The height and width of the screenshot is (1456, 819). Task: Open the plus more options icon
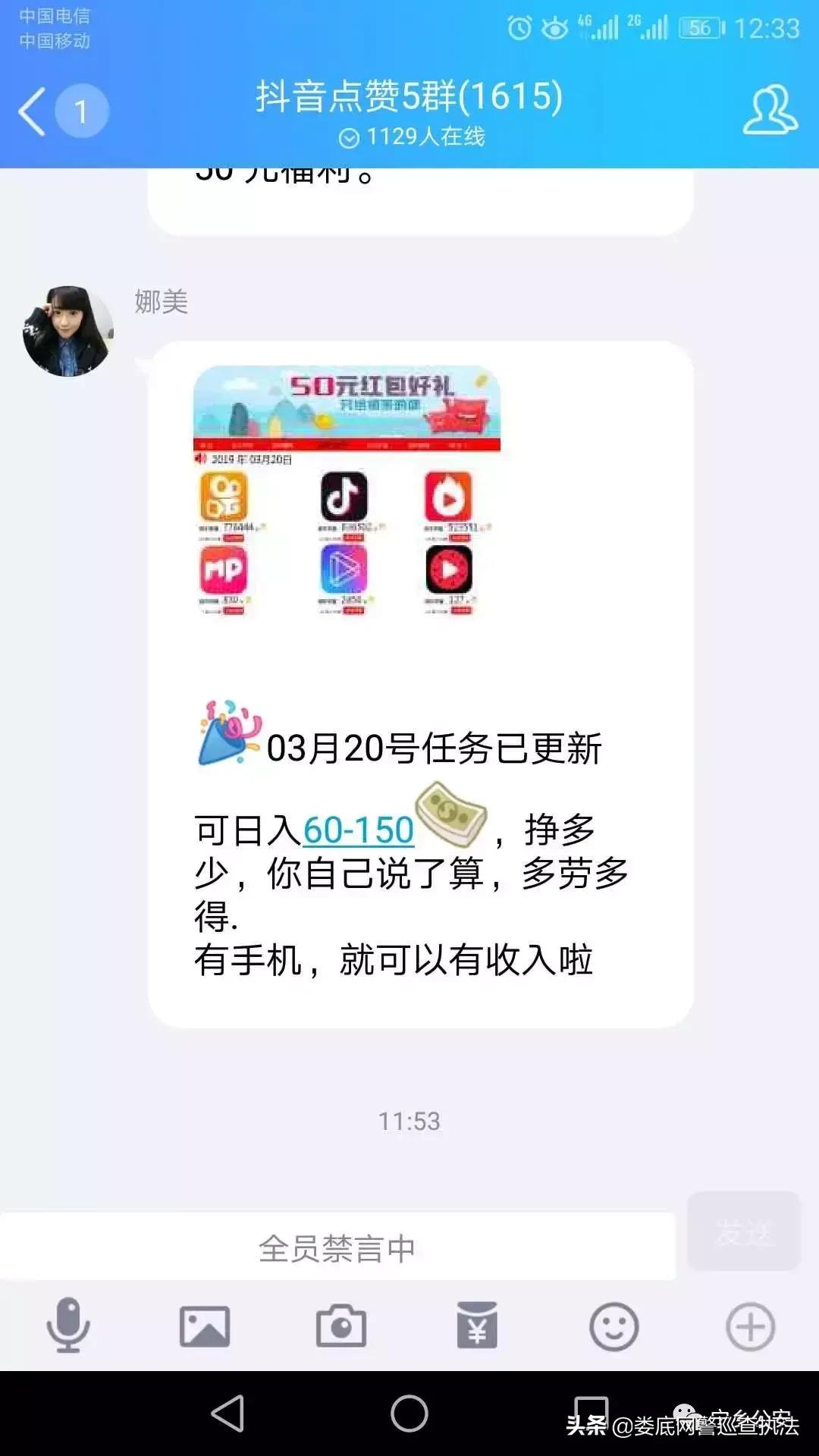click(750, 1326)
